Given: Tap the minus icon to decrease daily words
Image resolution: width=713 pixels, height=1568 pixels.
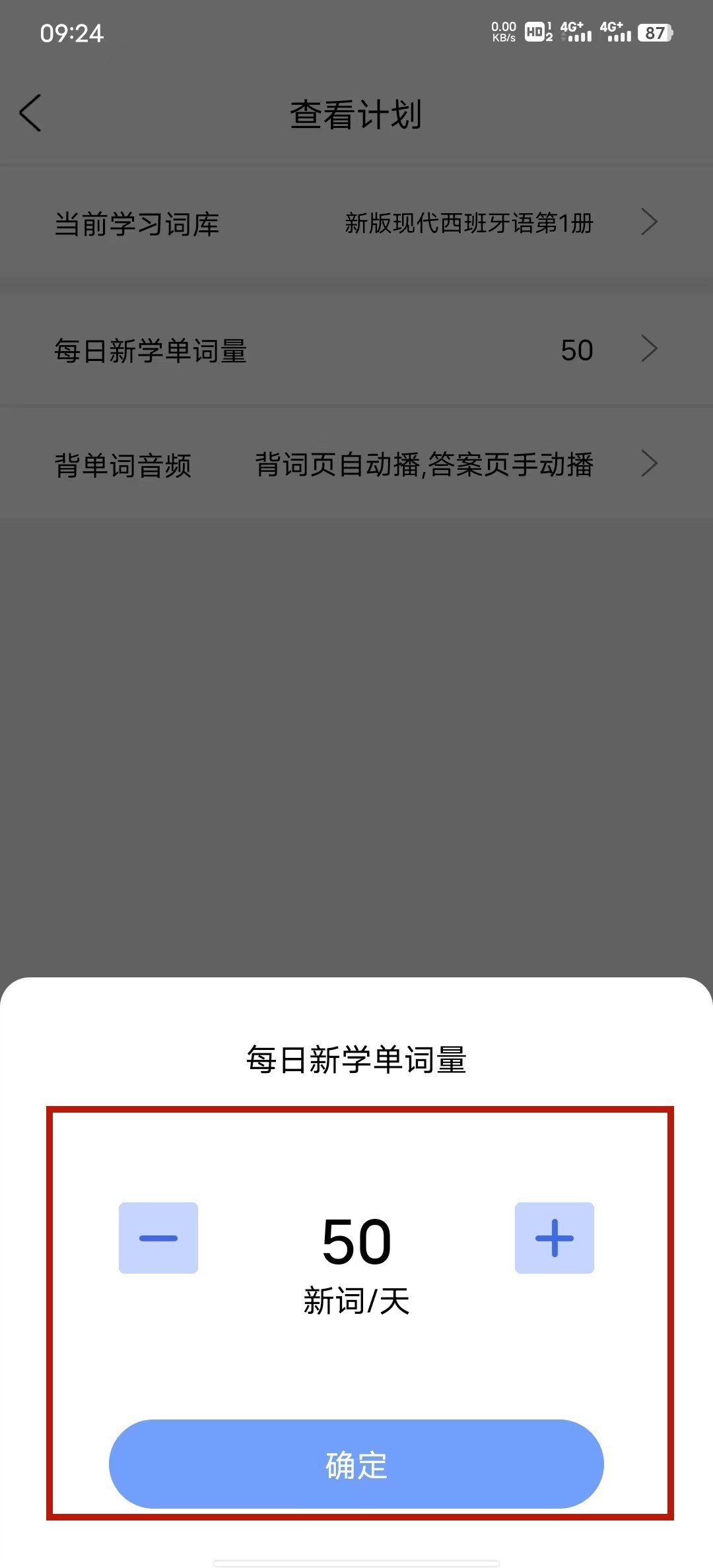Looking at the screenshot, I should click(158, 1239).
